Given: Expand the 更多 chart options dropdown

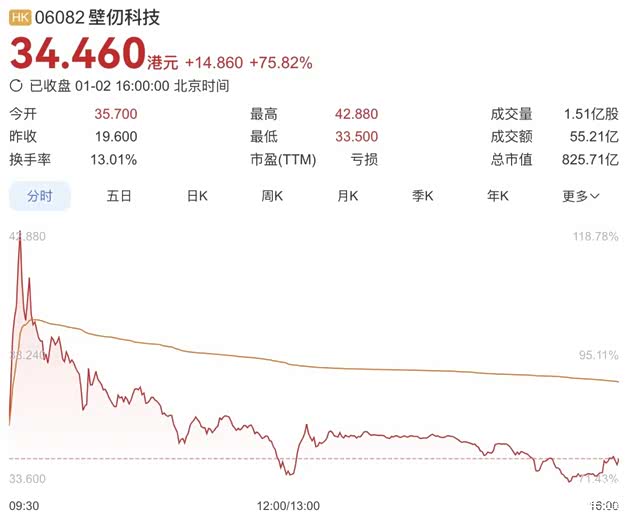Looking at the screenshot, I should point(580,196).
